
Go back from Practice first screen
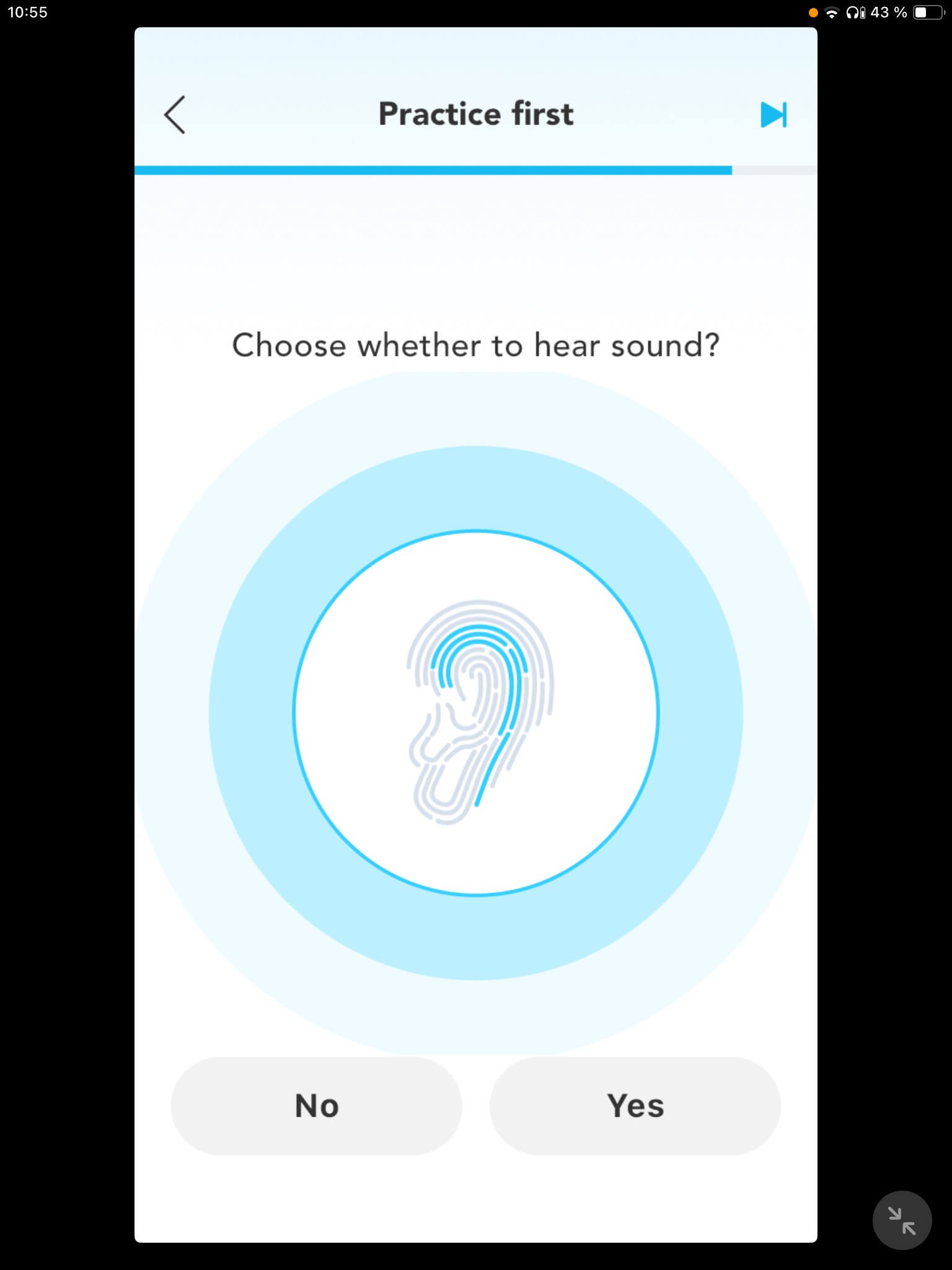point(175,115)
